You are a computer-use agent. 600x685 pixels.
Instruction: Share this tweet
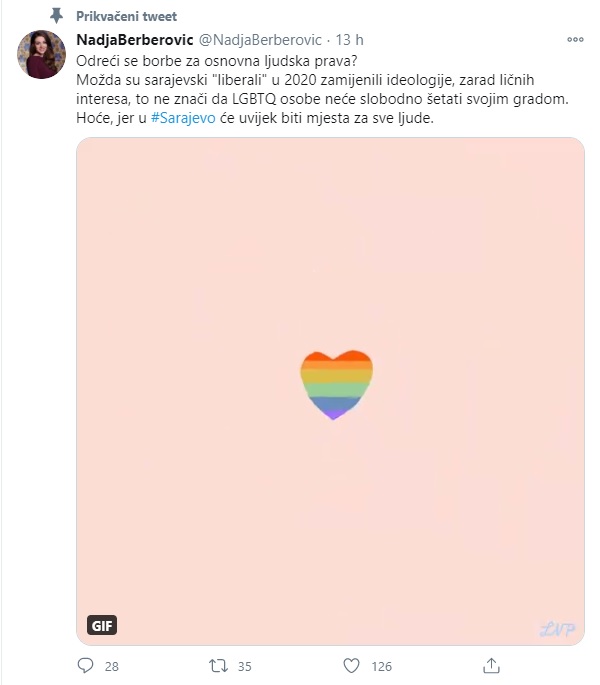point(491,665)
